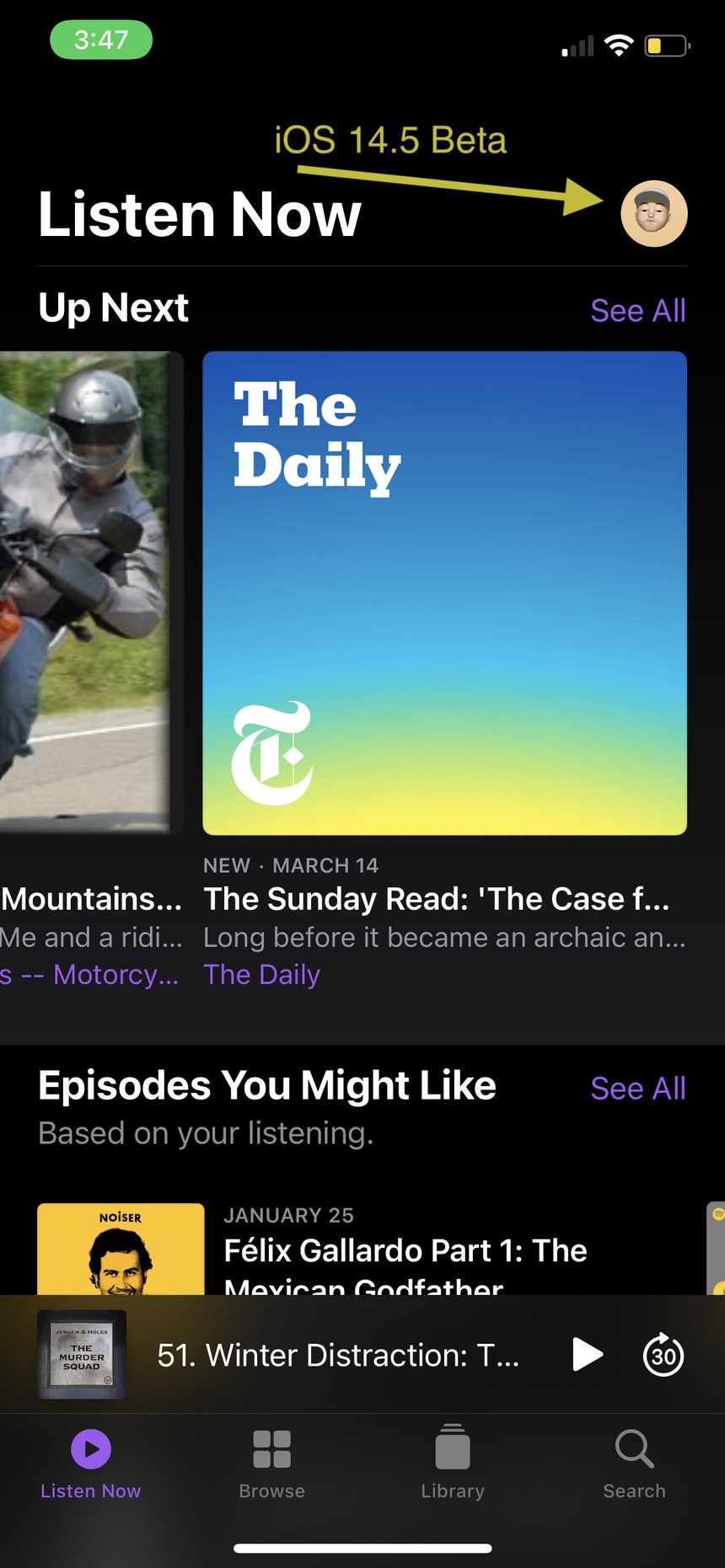This screenshot has width=725, height=1568.
Task: Switch to the Search tab
Action: click(x=634, y=1464)
